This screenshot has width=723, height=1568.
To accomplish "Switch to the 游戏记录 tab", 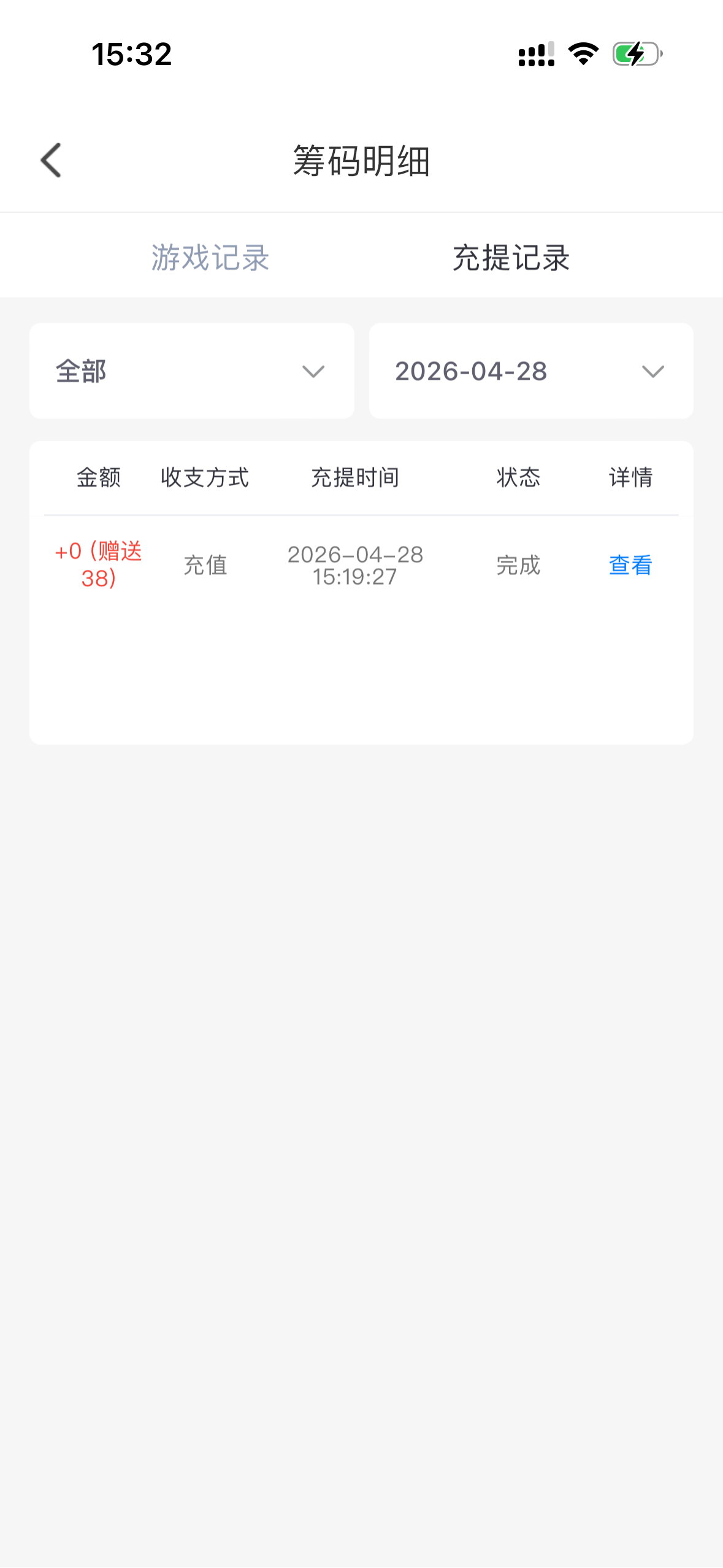I will tap(211, 257).
